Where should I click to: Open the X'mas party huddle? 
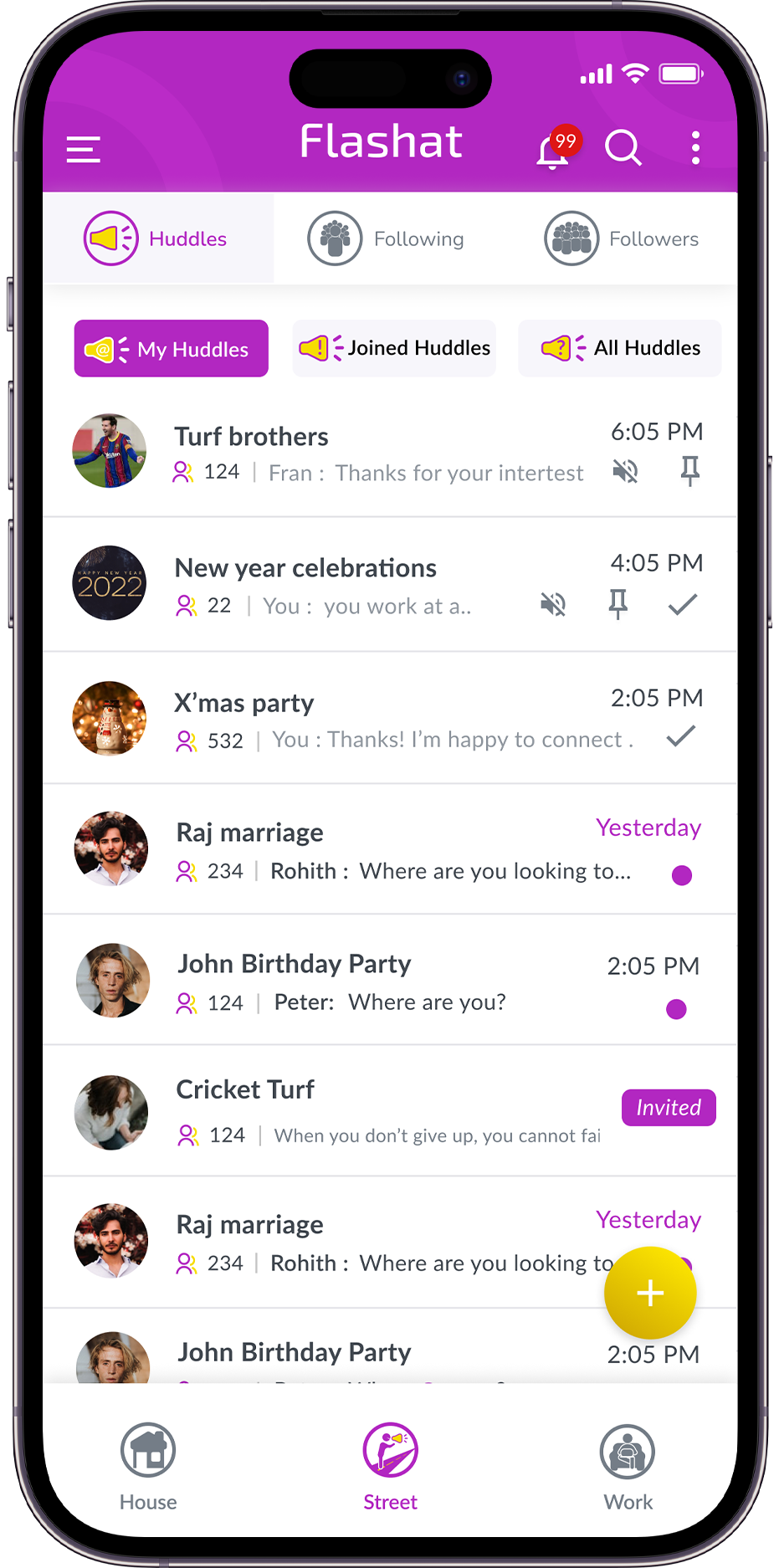pyautogui.click(x=335, y=718)
